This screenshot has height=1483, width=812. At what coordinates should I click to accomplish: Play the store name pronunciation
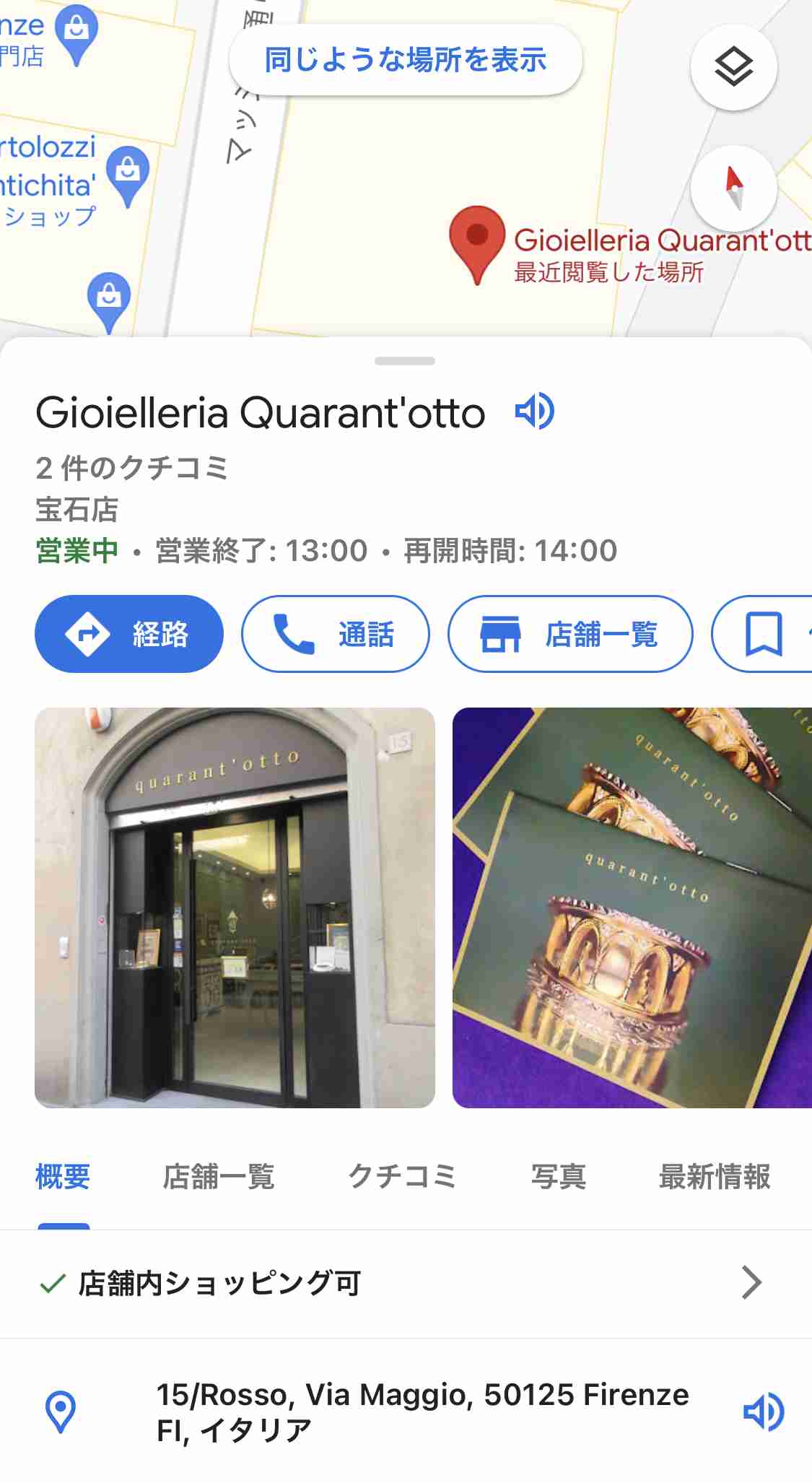pyautogui.click(x=534, y=412)
